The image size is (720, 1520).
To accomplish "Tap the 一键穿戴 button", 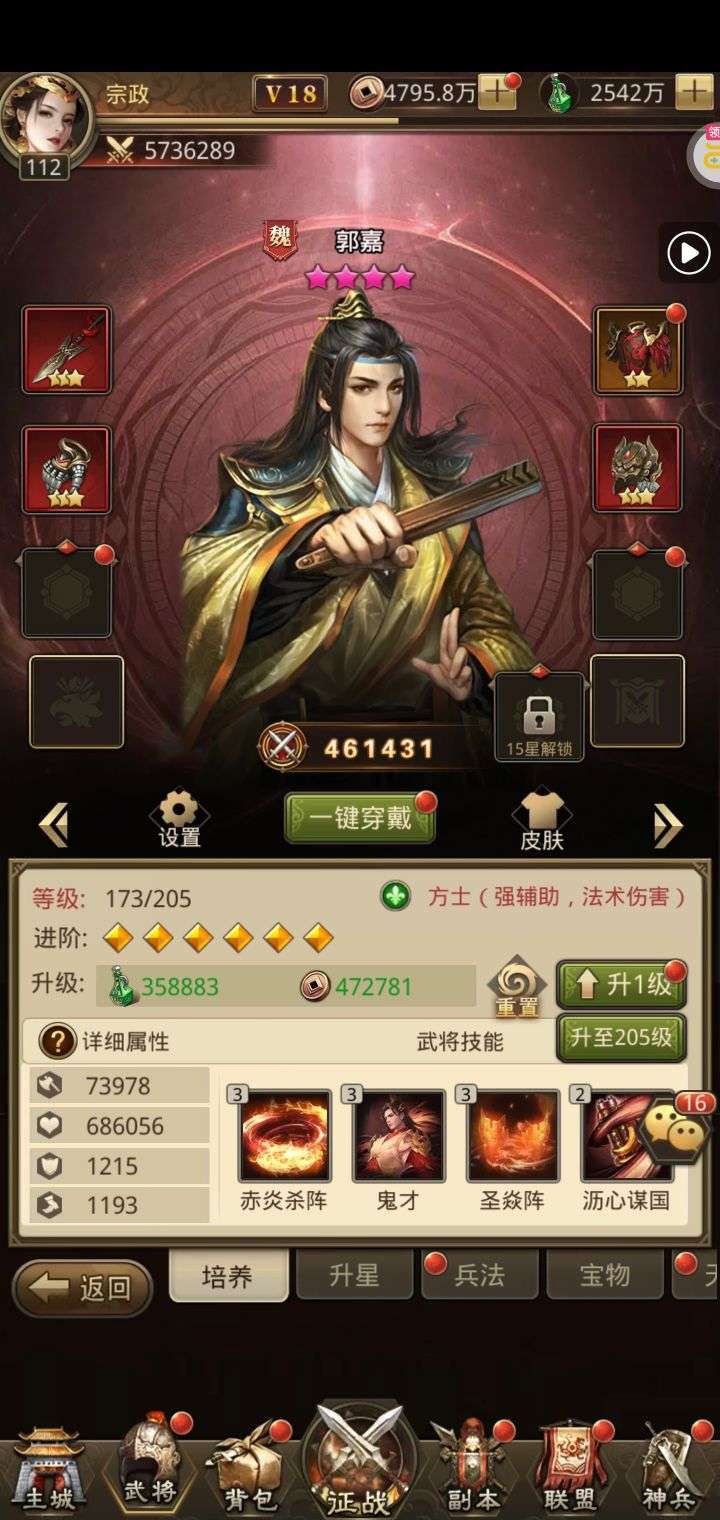I will [x=360, y=818].
